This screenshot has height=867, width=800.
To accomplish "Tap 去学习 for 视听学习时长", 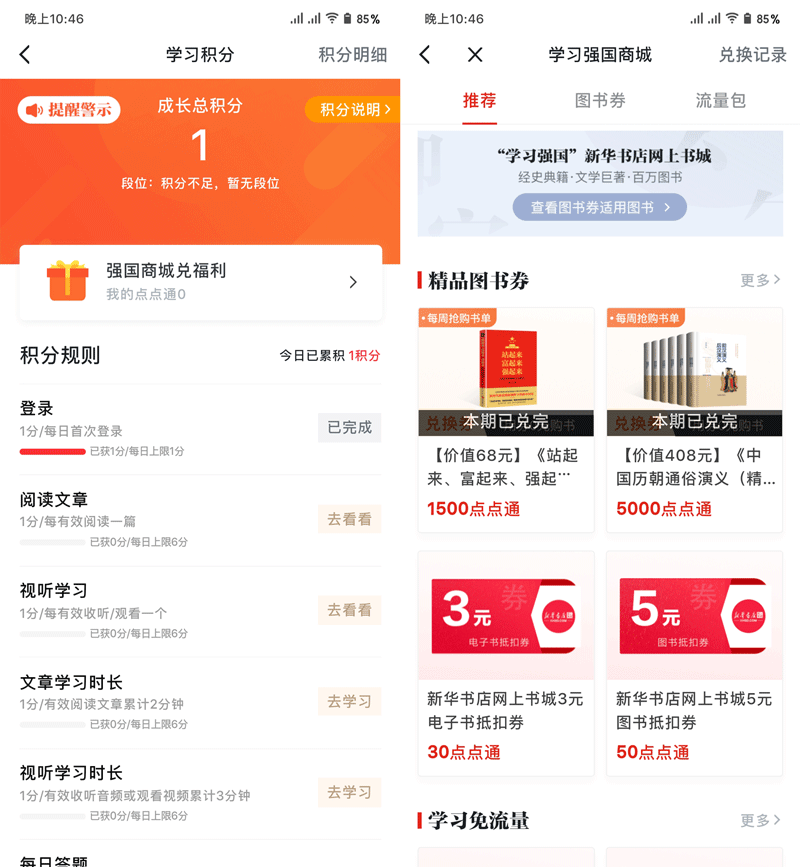I will (349, 792).
